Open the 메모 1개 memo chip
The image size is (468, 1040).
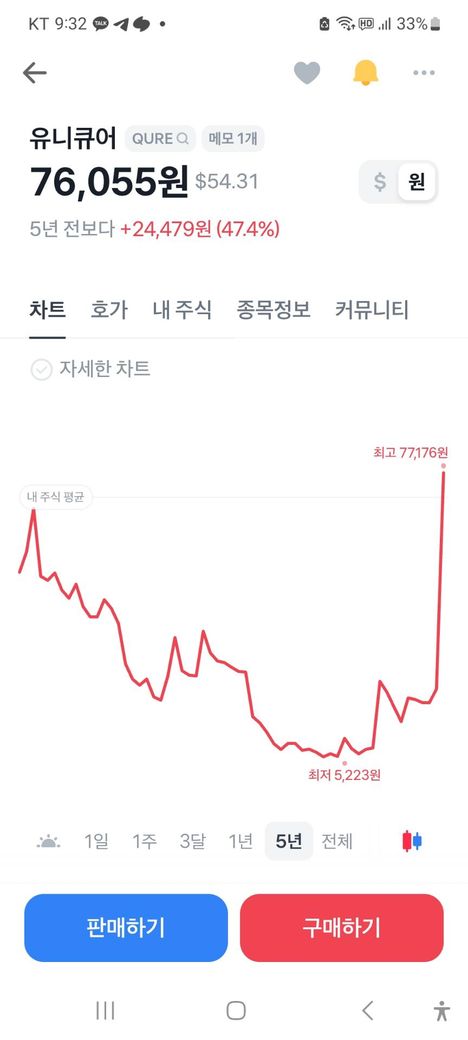[x=233, y=139]
